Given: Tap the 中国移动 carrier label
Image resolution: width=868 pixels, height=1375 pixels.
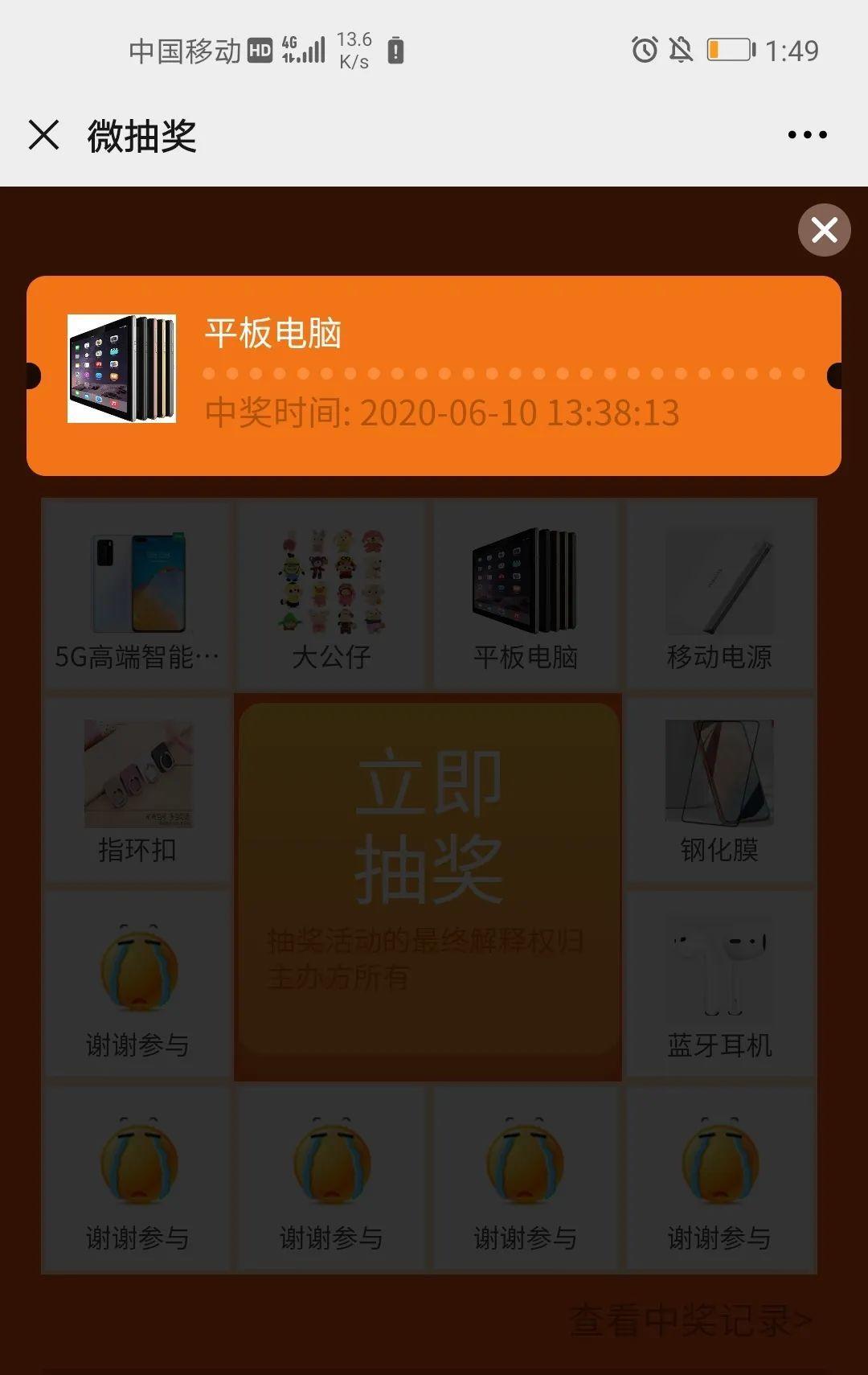Looking at the screenshot, I should coord(186,51).
